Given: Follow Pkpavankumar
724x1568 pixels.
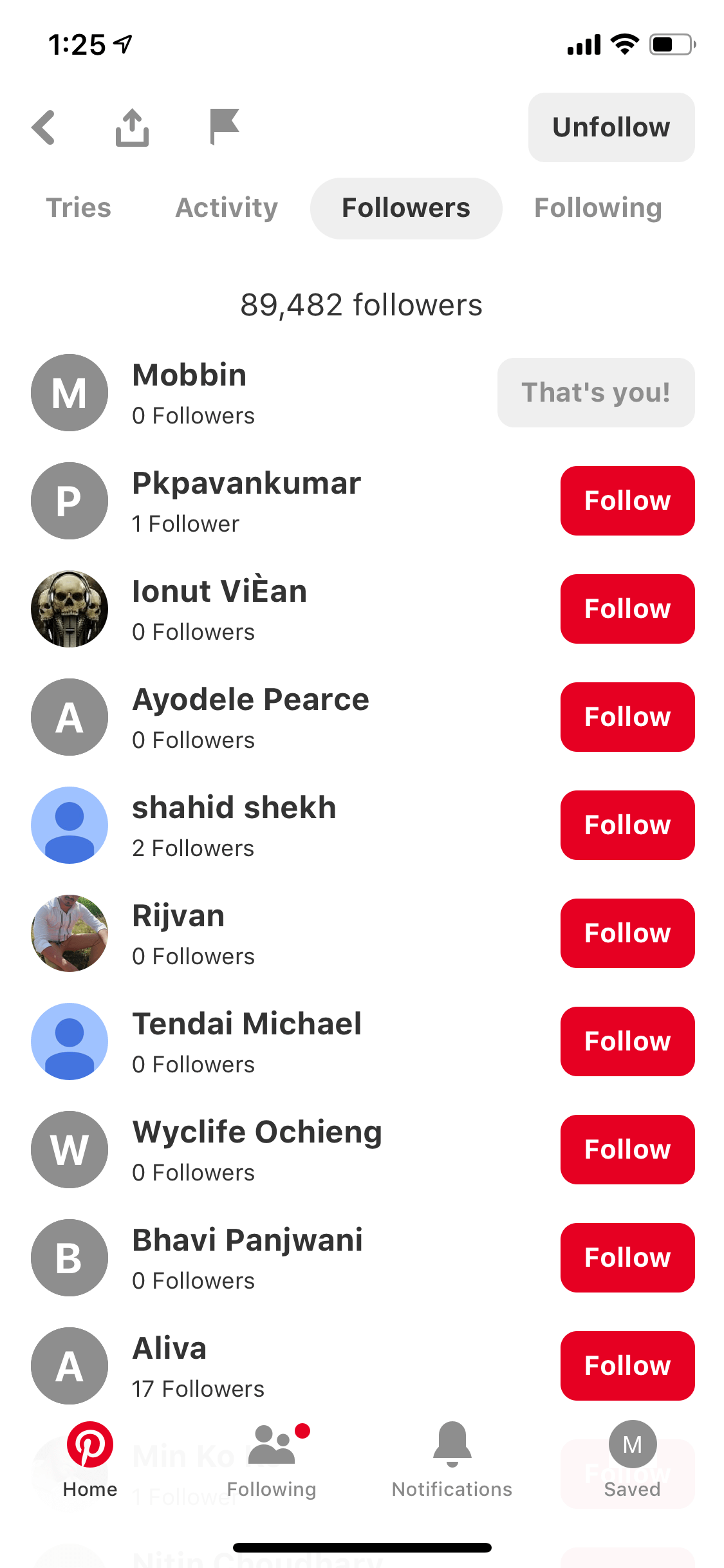Looking at the screenshot, I should pos(627,501).
